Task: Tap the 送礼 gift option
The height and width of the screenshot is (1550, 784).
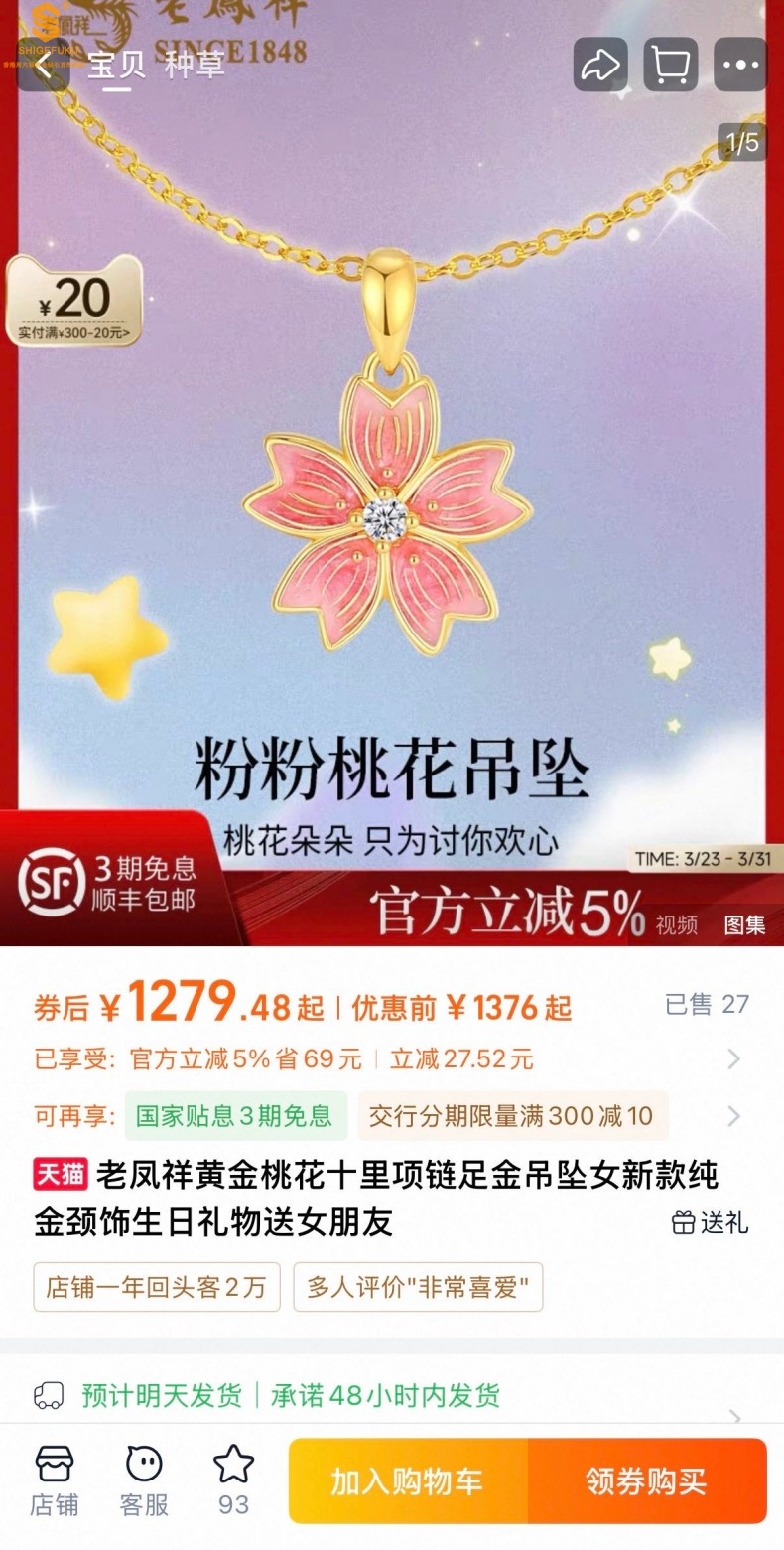Action: [710, 1223]
